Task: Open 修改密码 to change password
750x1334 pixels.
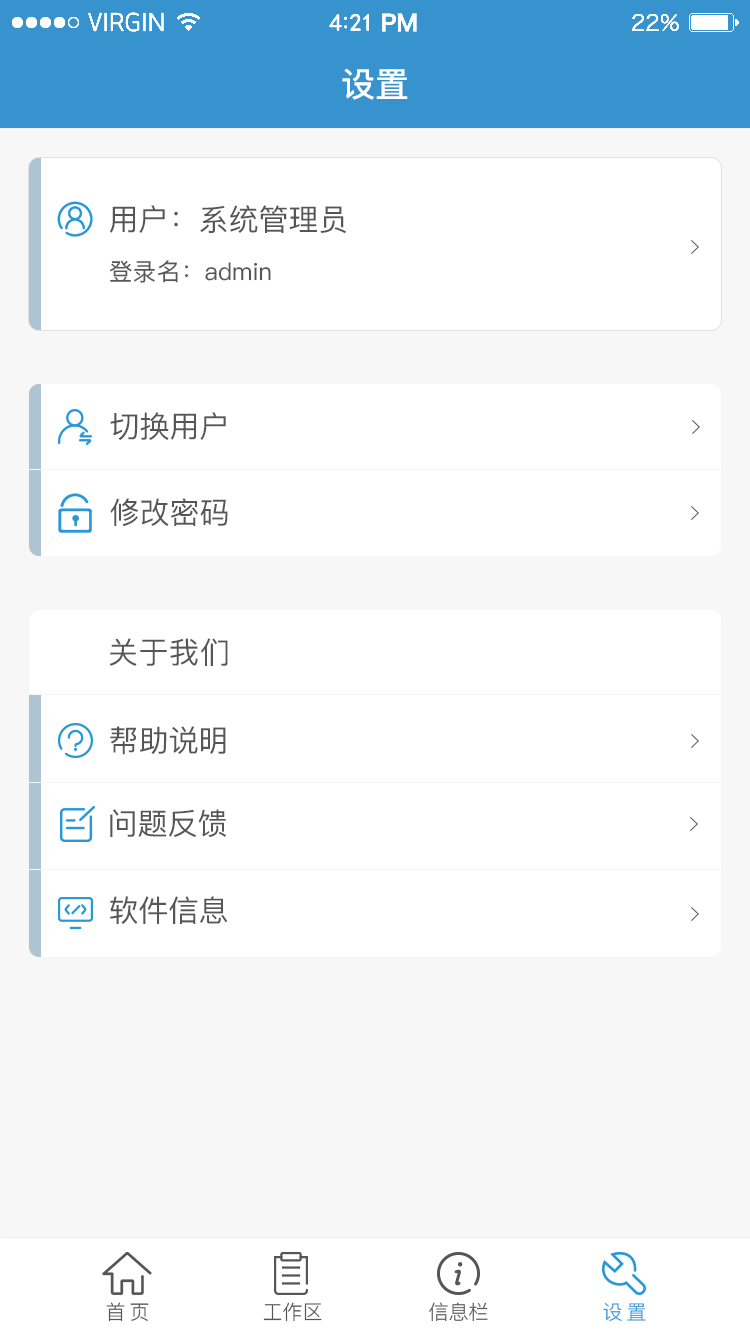Action: click(x=375, y=513)
